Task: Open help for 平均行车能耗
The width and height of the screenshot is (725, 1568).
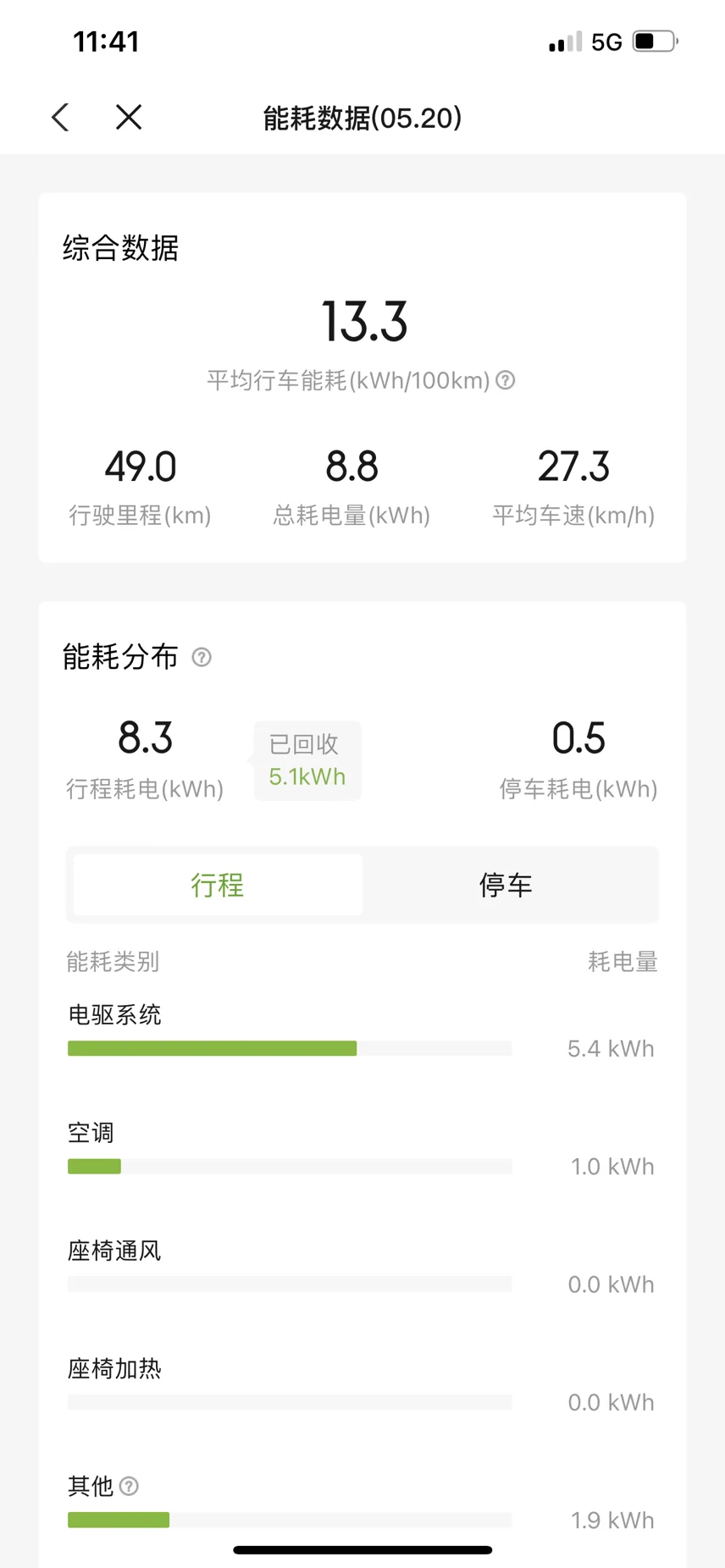Action: point(506,380)
